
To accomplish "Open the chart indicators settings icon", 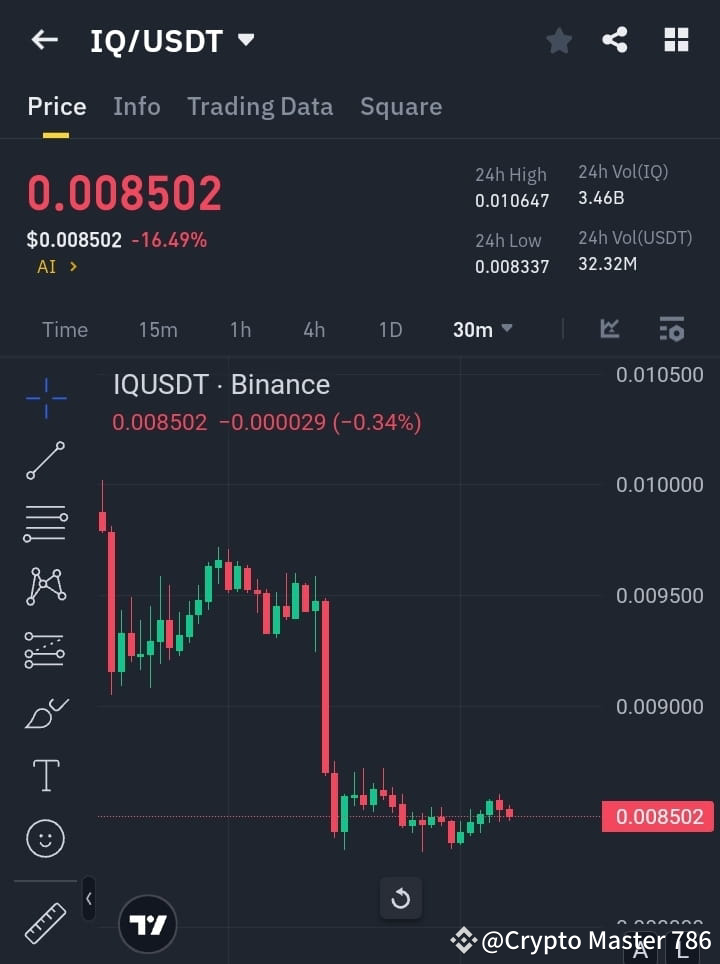I will (x=672, y=329).
